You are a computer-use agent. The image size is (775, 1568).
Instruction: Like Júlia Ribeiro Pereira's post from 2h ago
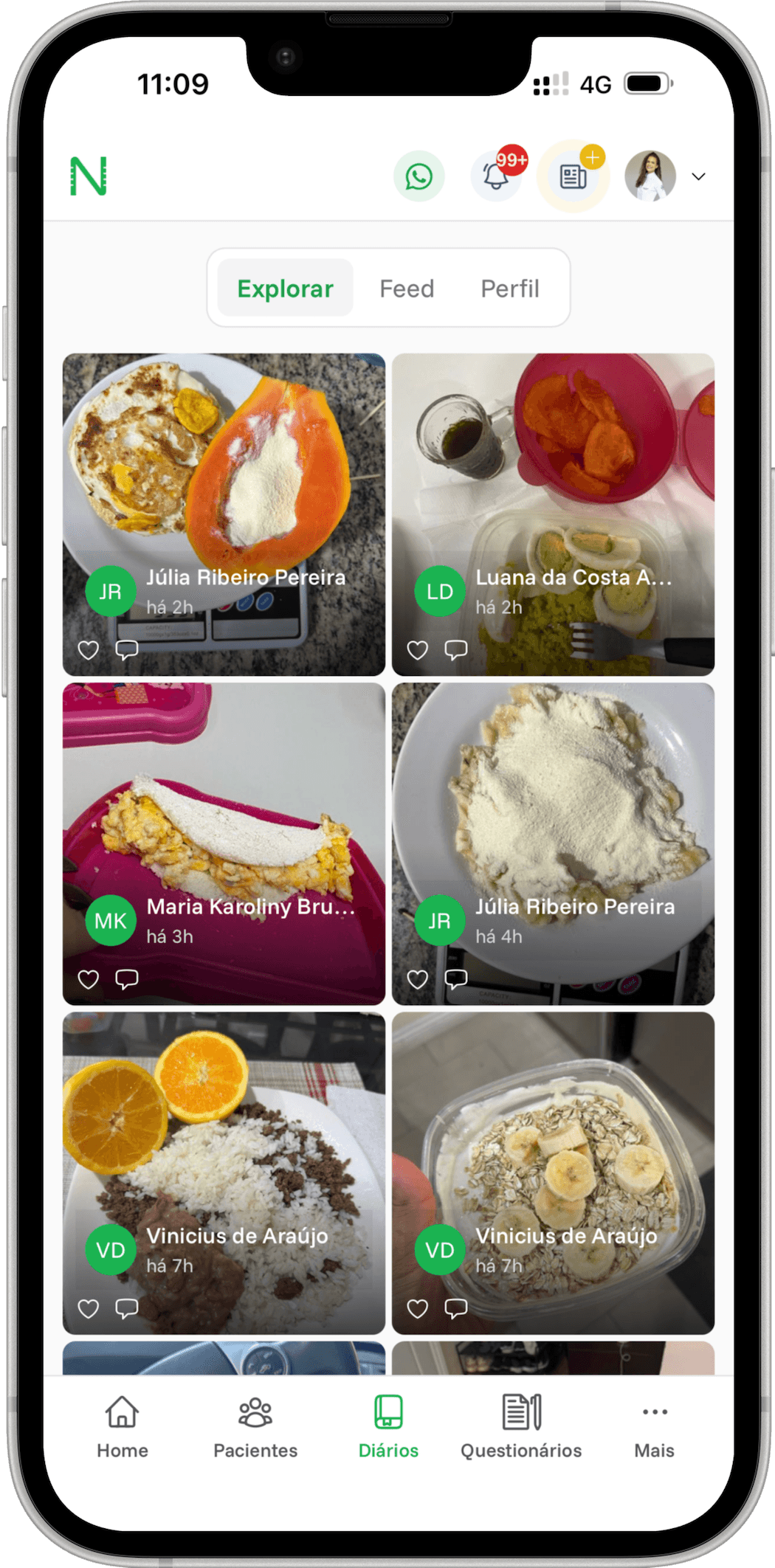click(x=89, y=650)
